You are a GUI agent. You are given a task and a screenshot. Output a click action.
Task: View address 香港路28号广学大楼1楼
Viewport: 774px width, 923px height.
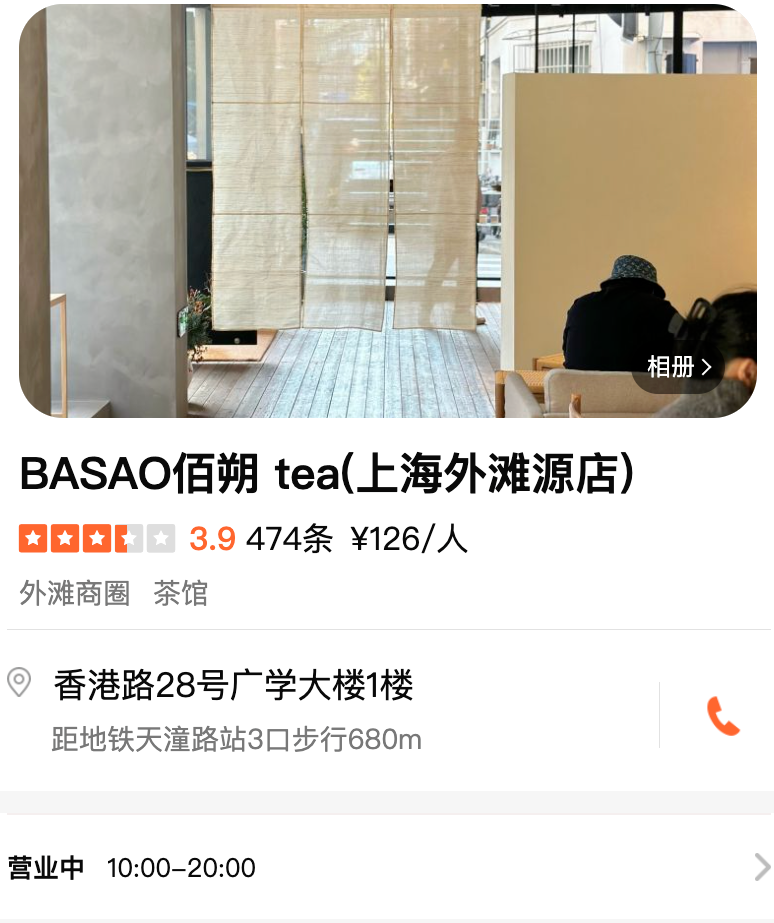[234, 687]
